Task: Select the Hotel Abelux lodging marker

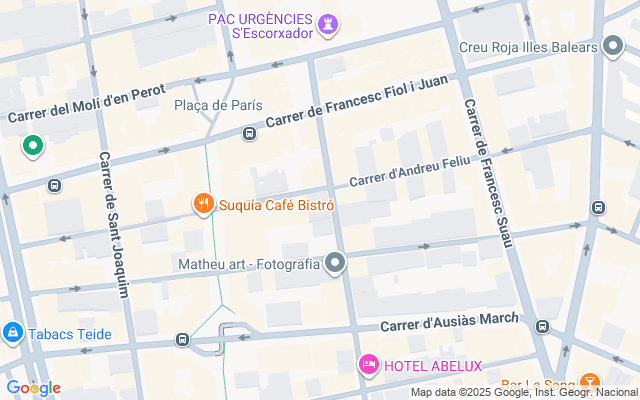Action: click(369, 366)
